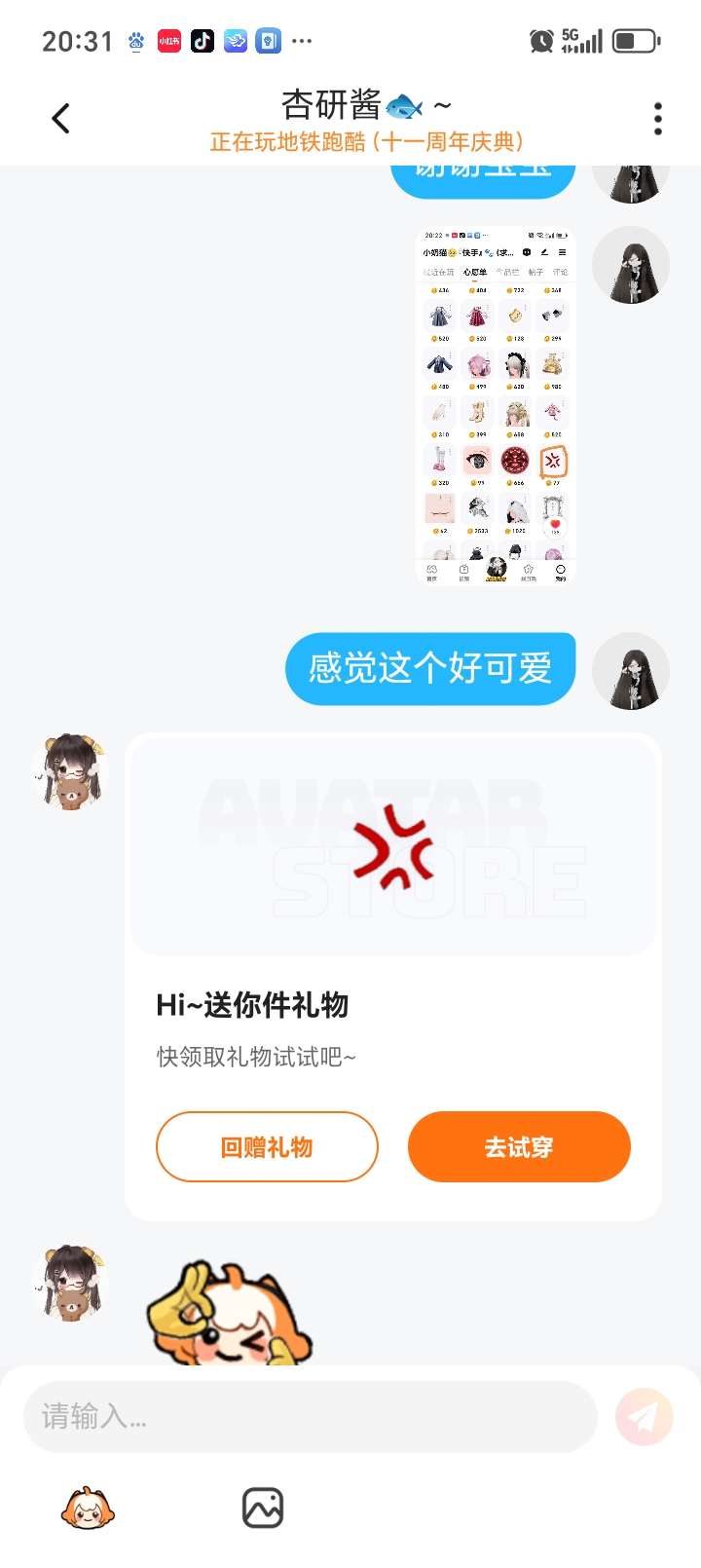
Task: View 杏研酱's avatar beside the gift card
Action: tap(68, 772)
